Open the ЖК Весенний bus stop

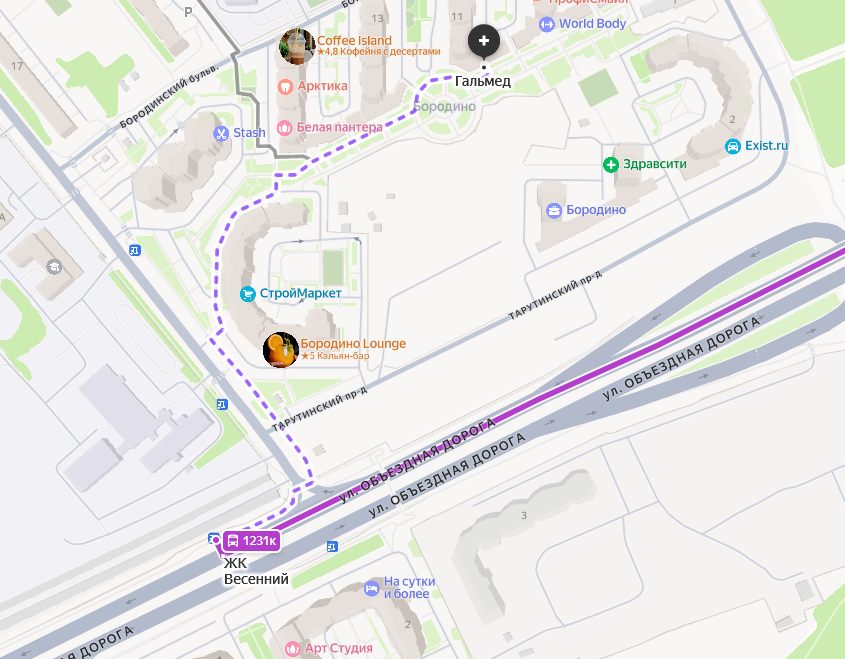coord(214,539)
